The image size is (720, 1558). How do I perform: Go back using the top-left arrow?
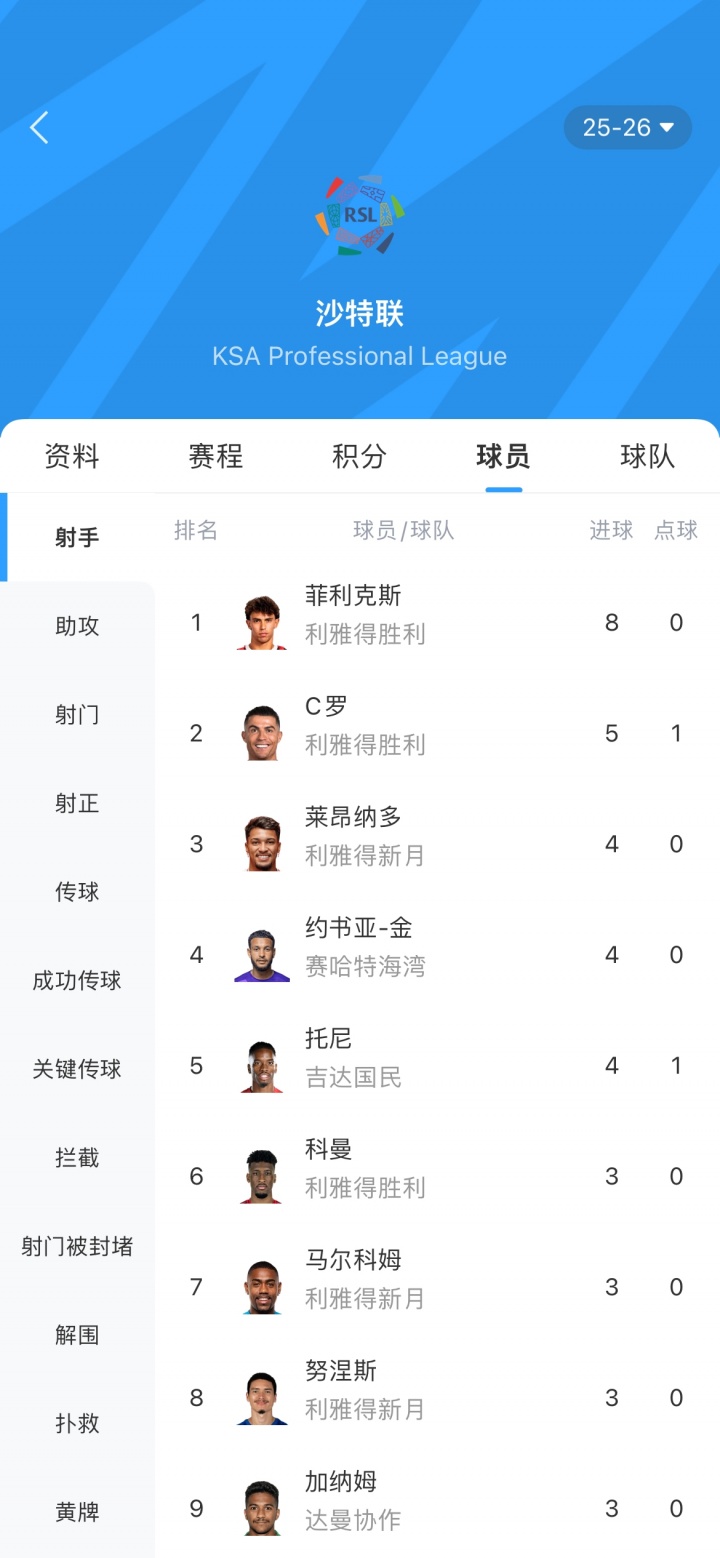pos(39,128)
